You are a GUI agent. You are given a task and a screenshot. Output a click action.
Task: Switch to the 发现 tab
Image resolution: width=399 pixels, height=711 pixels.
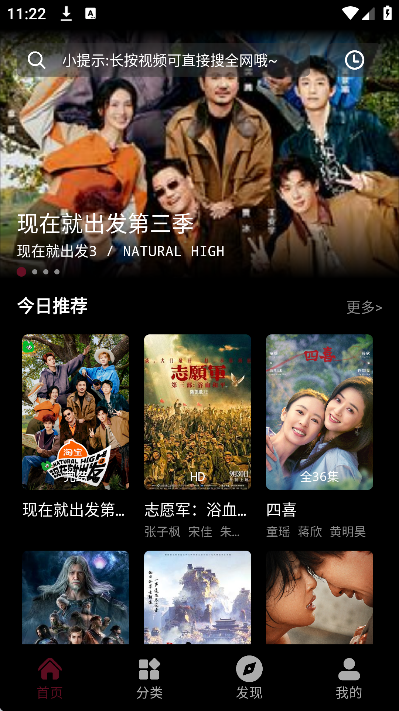pyautogui.click(x=249, y=678)
